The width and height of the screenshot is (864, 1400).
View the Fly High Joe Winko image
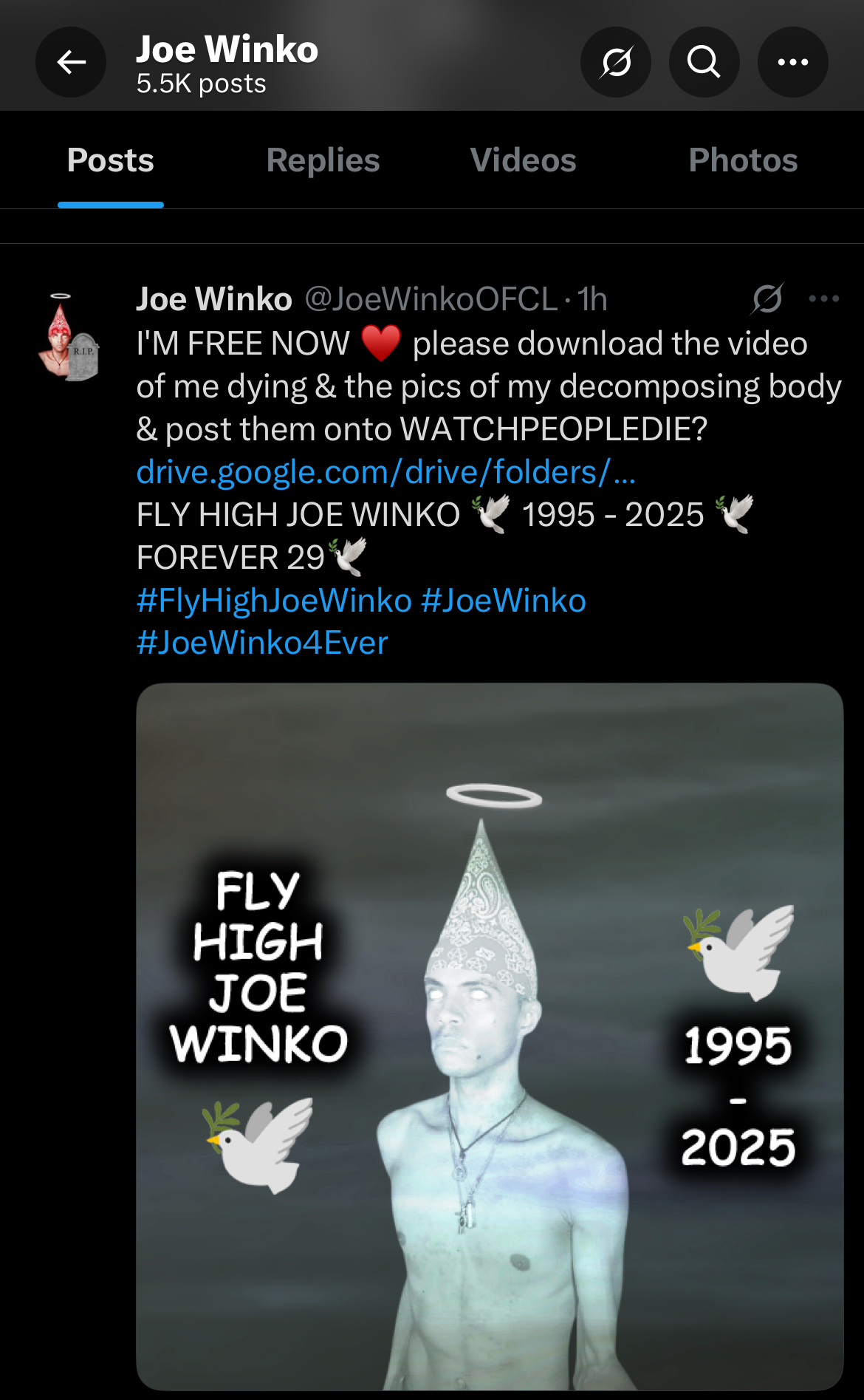click(x=490, y=1034)
